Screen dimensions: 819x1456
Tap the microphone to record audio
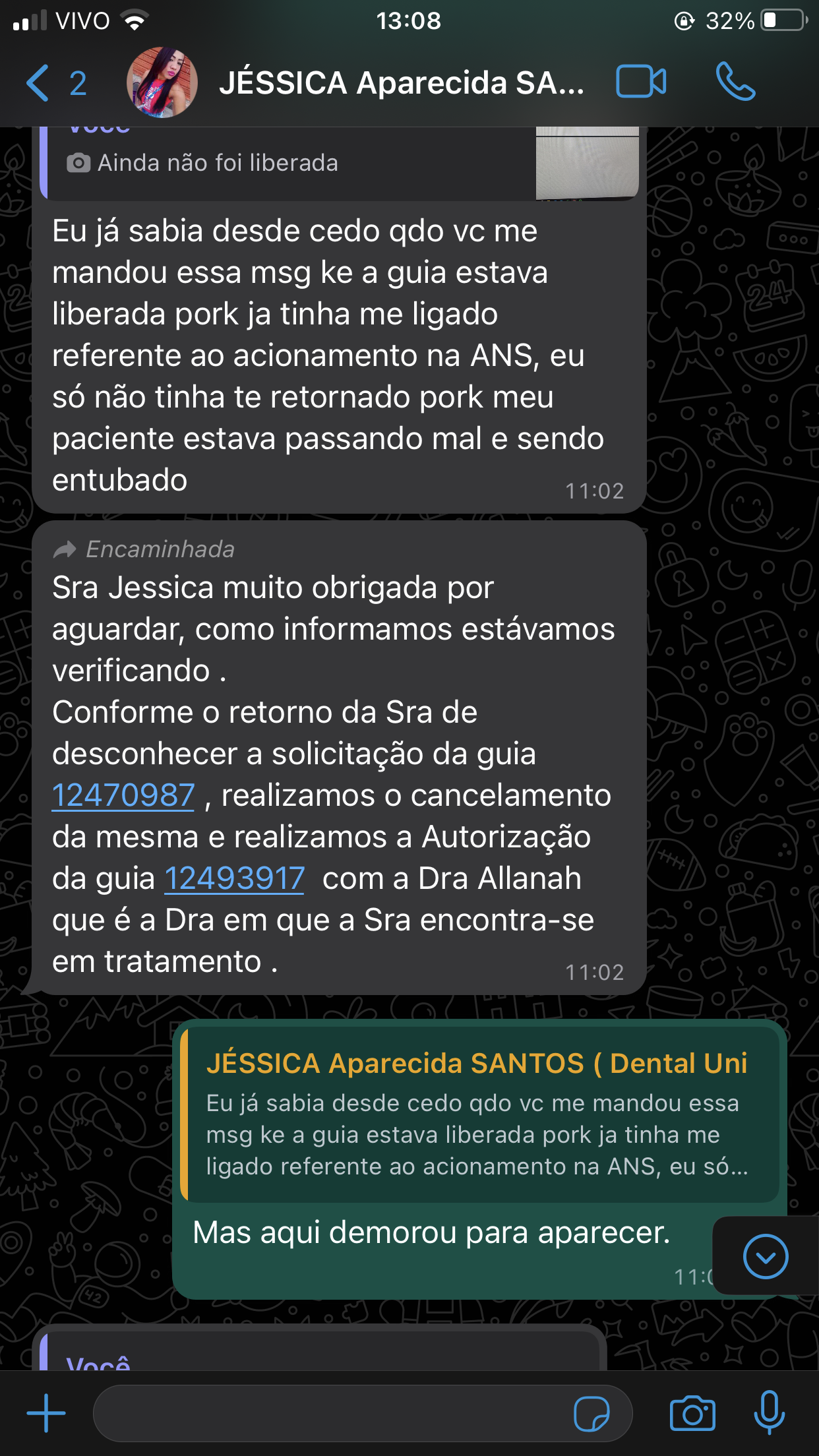tap(769, 1413)
